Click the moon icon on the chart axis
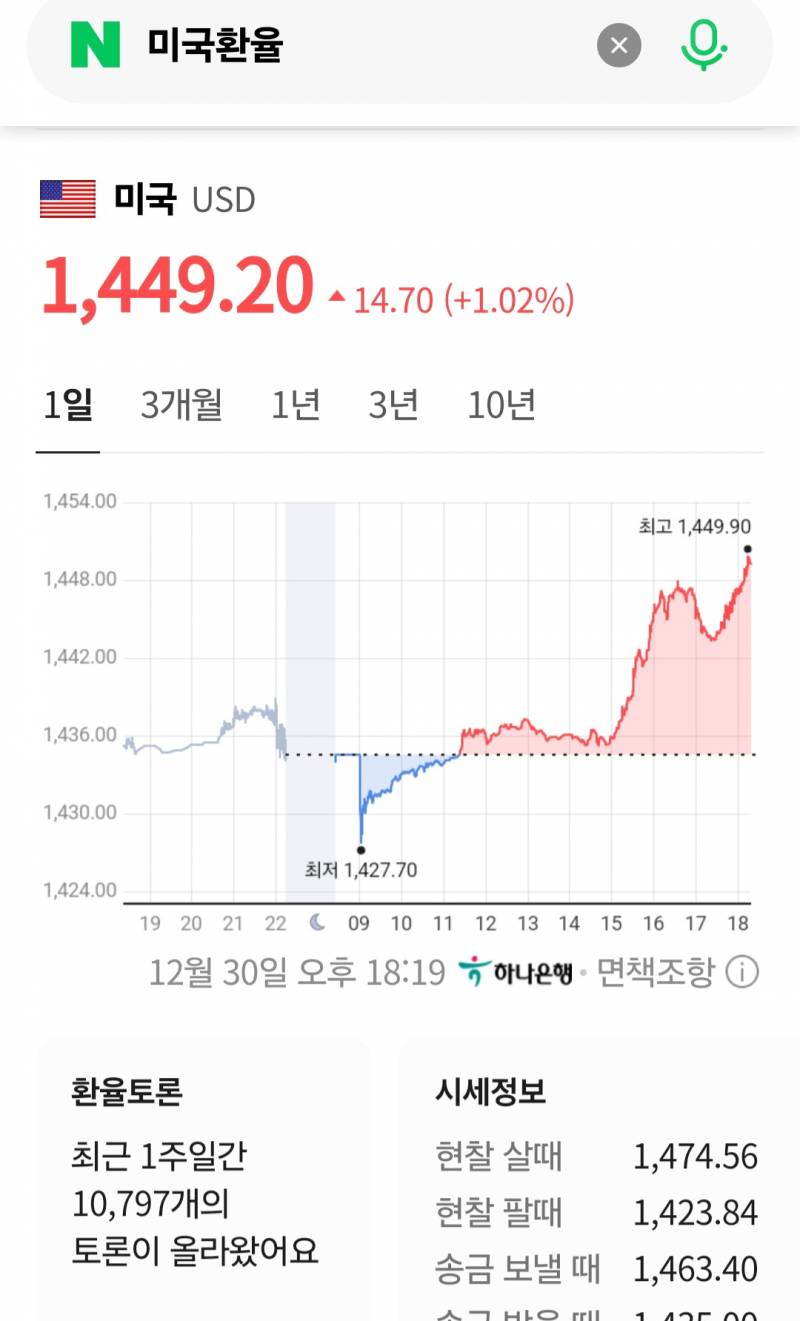This screenshot has height=1321, width=800. point(317,923)
